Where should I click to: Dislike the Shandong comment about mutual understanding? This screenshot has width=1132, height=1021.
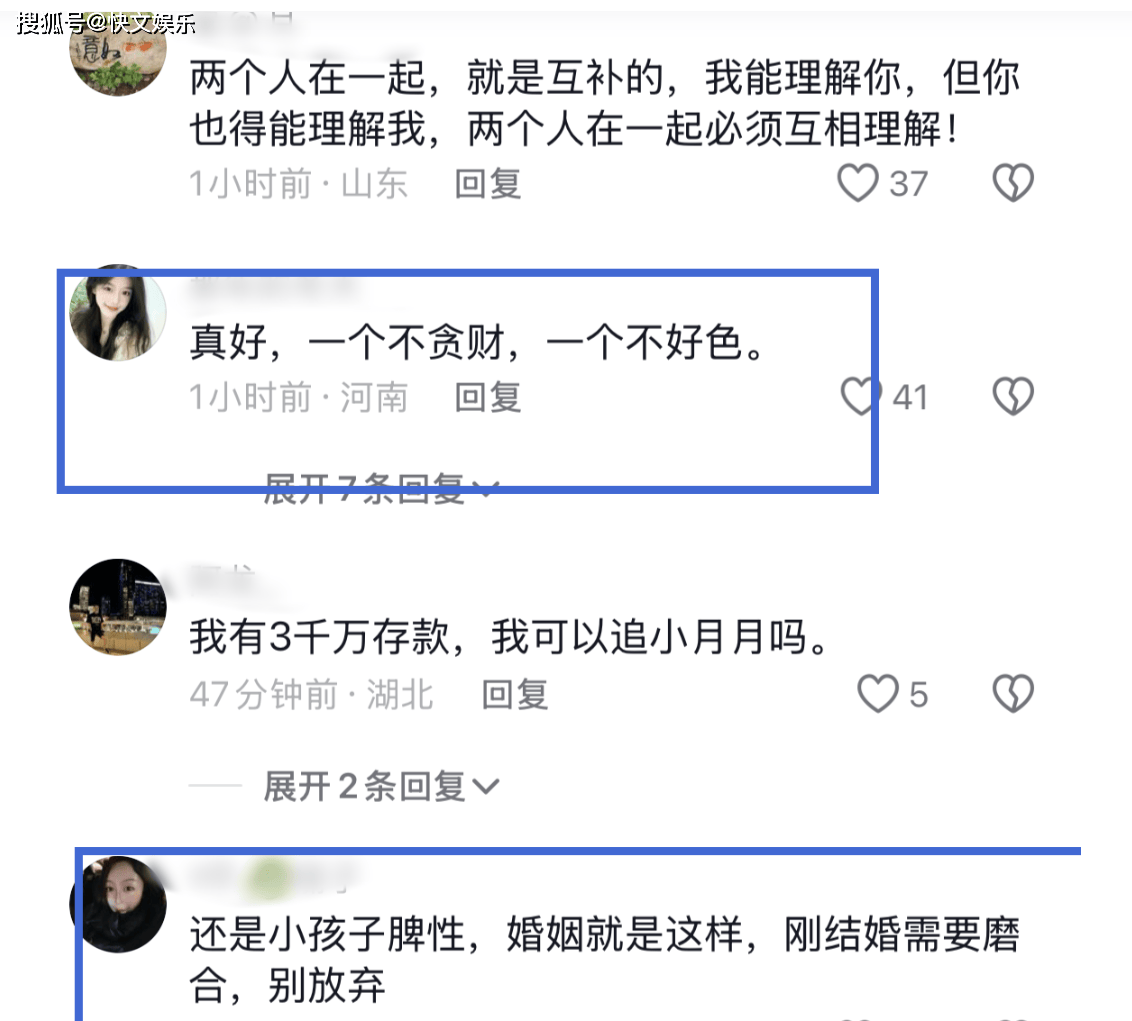pyautogui.click(x=1012, y=184)
